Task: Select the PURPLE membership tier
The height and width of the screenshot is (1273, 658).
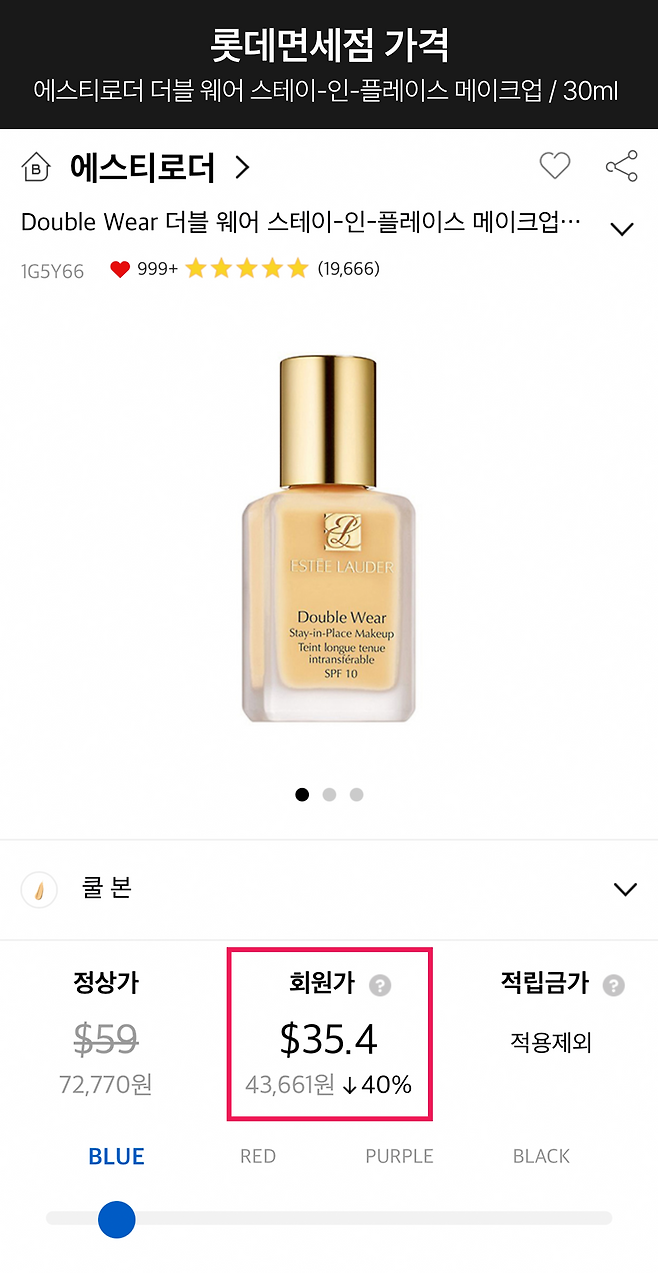Action: pyautogui.click(x=399, y=1157)
